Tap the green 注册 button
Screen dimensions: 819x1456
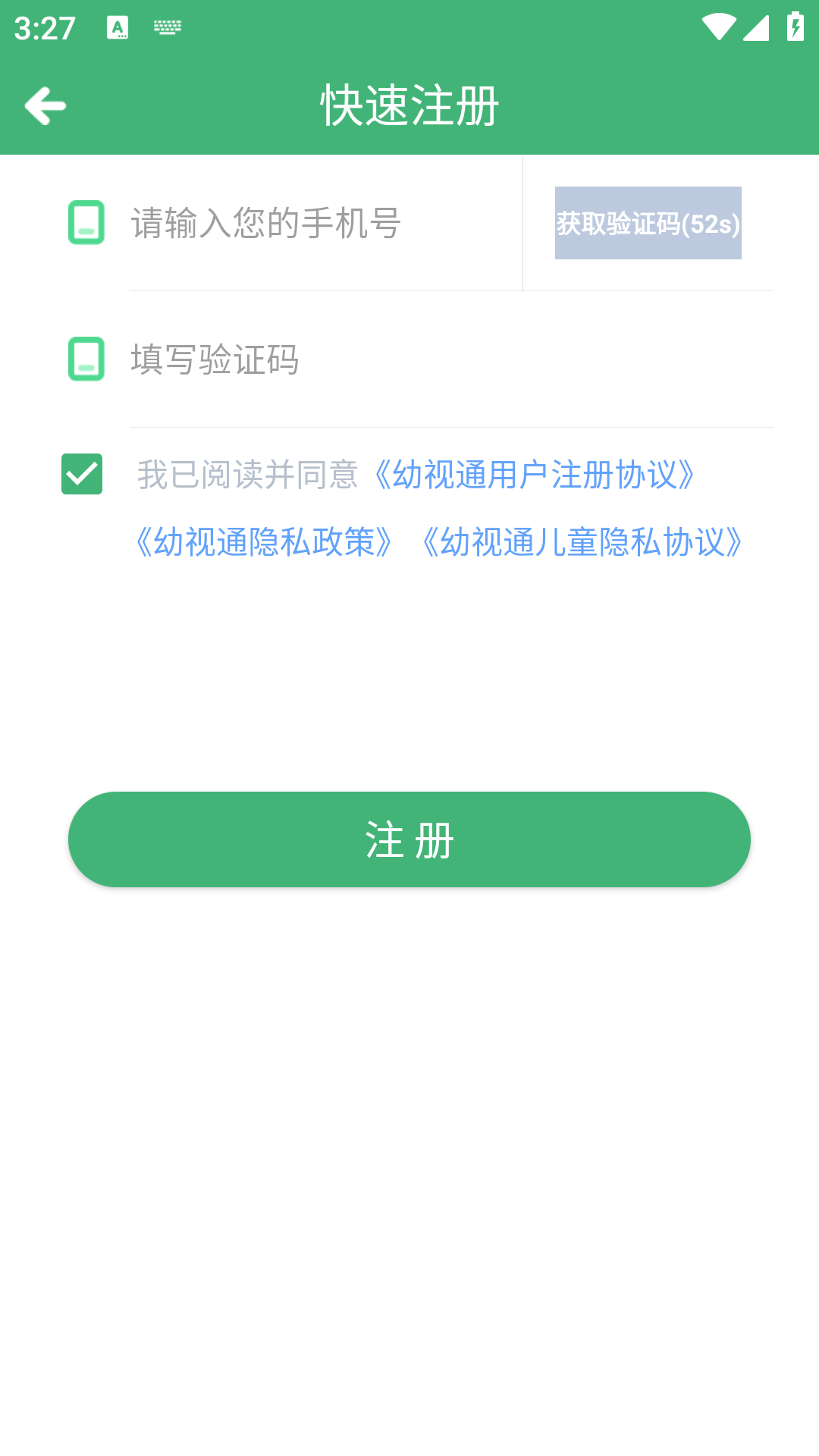pos(409,839)
